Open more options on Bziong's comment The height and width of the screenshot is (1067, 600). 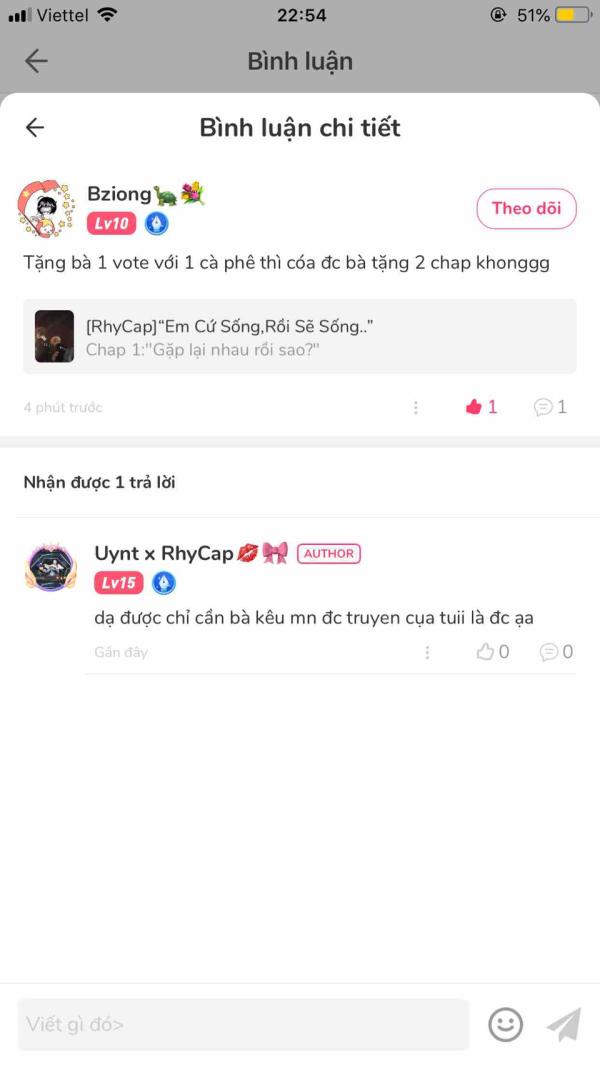click(x=416, y=407)
